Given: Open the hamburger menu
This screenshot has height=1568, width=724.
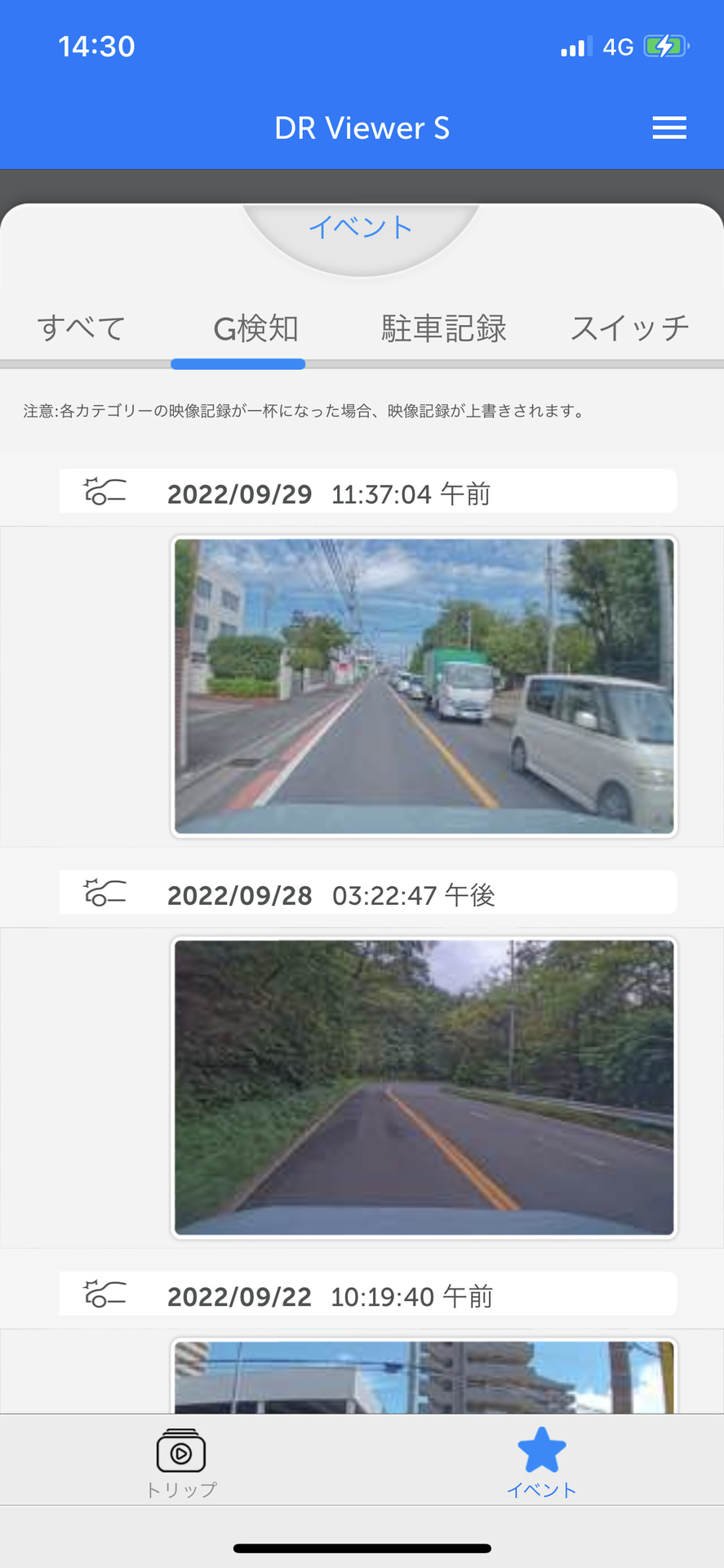Looking at the screenshot, I should [x=669, y=127].
